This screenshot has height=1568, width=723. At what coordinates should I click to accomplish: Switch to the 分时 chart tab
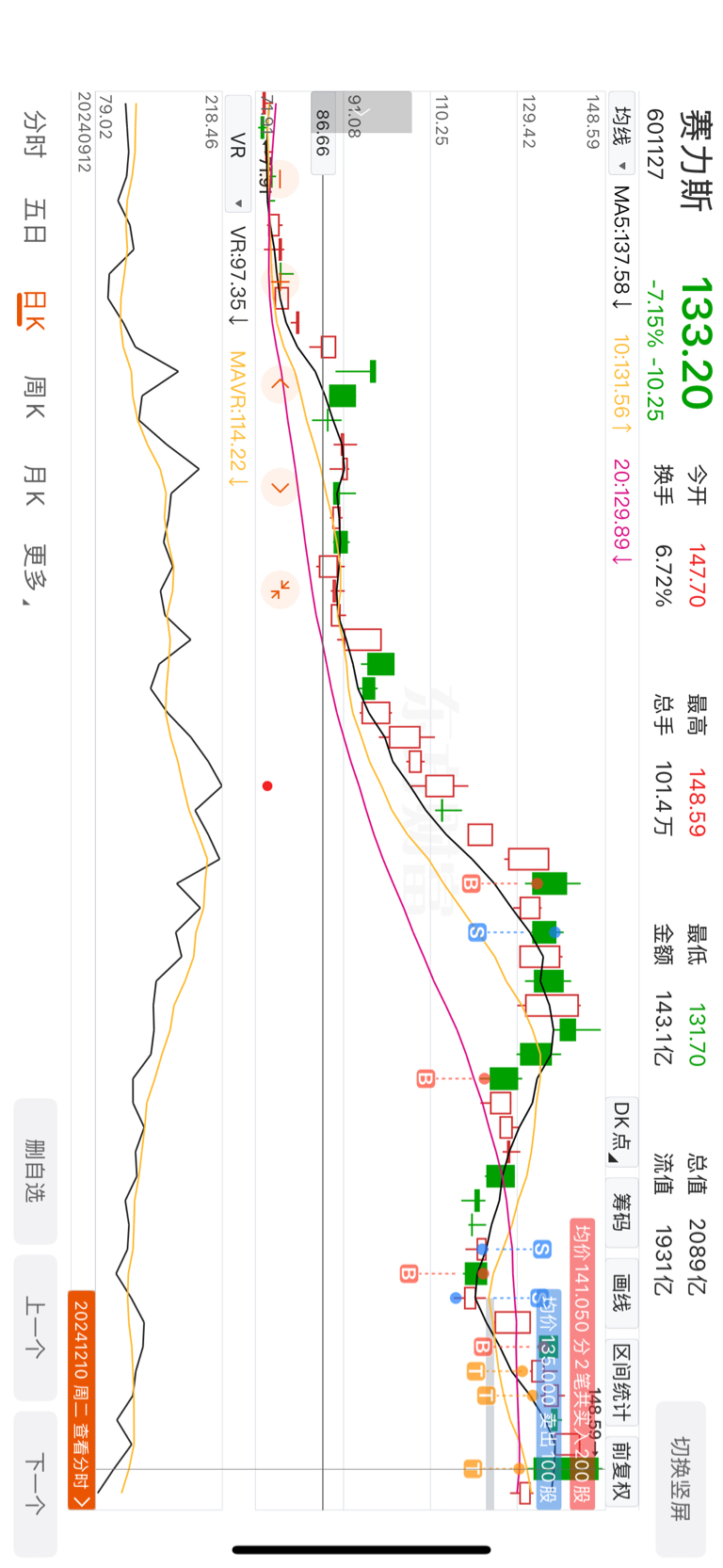tap(34, 133)
